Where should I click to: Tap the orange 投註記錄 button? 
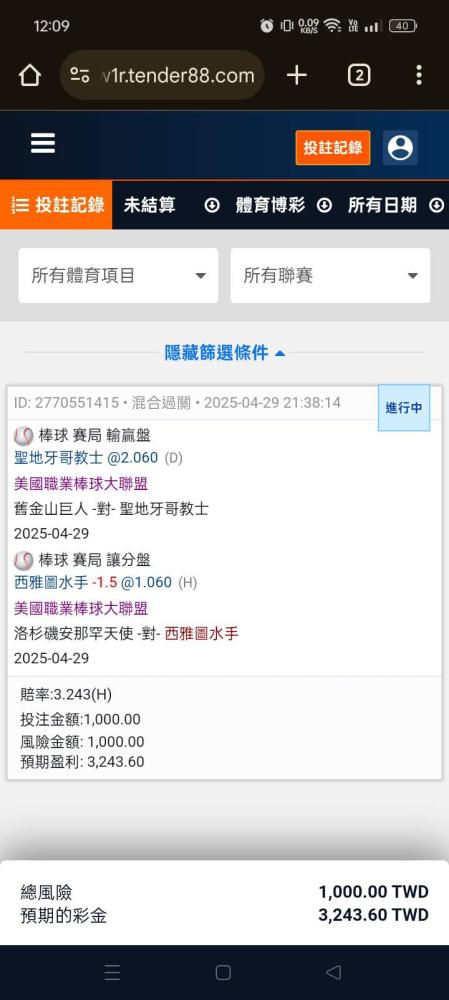[x=332, y=148]
